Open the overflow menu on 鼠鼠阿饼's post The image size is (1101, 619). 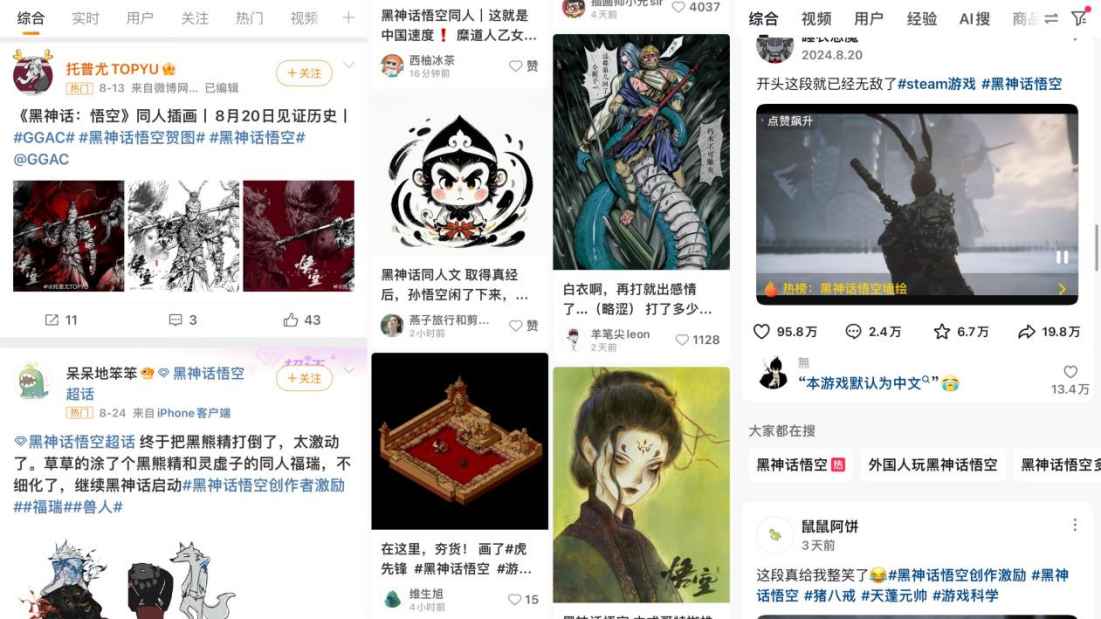[1075, 525]
